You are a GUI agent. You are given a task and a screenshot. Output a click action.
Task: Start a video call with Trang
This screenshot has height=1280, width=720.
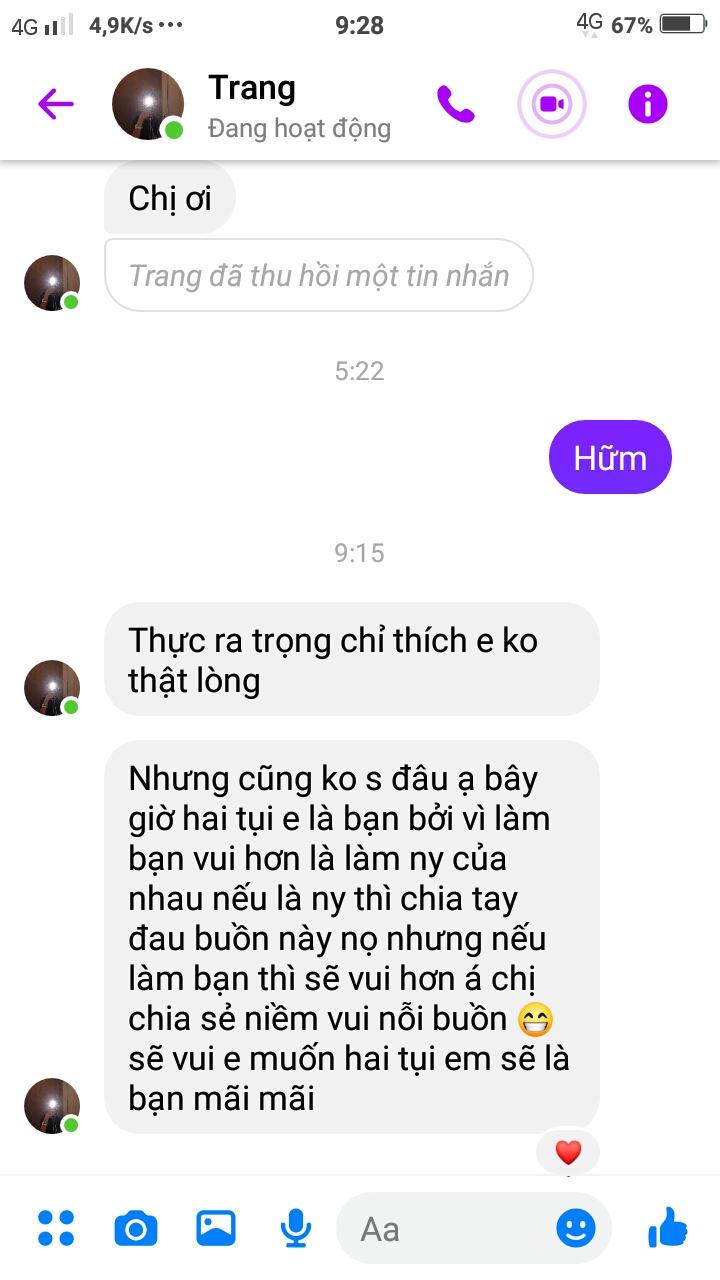pos(551,104)
